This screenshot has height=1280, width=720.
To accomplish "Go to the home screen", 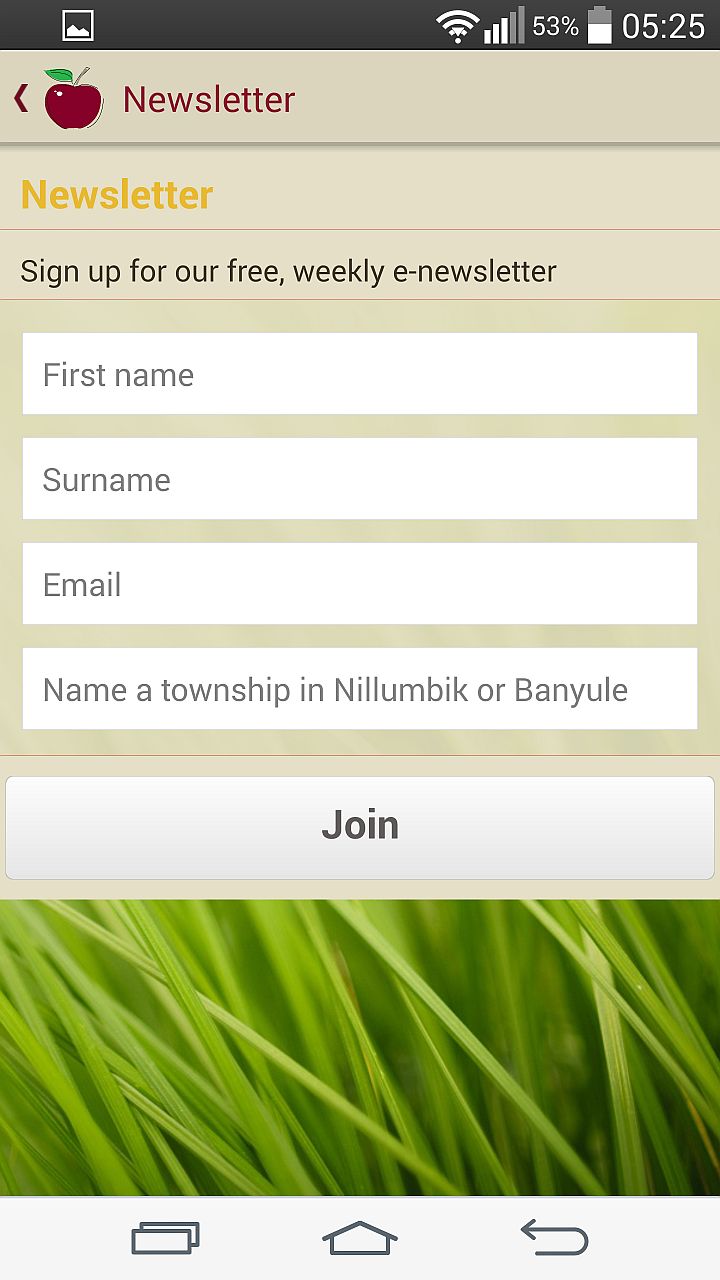I will (x=360, y=1238).
